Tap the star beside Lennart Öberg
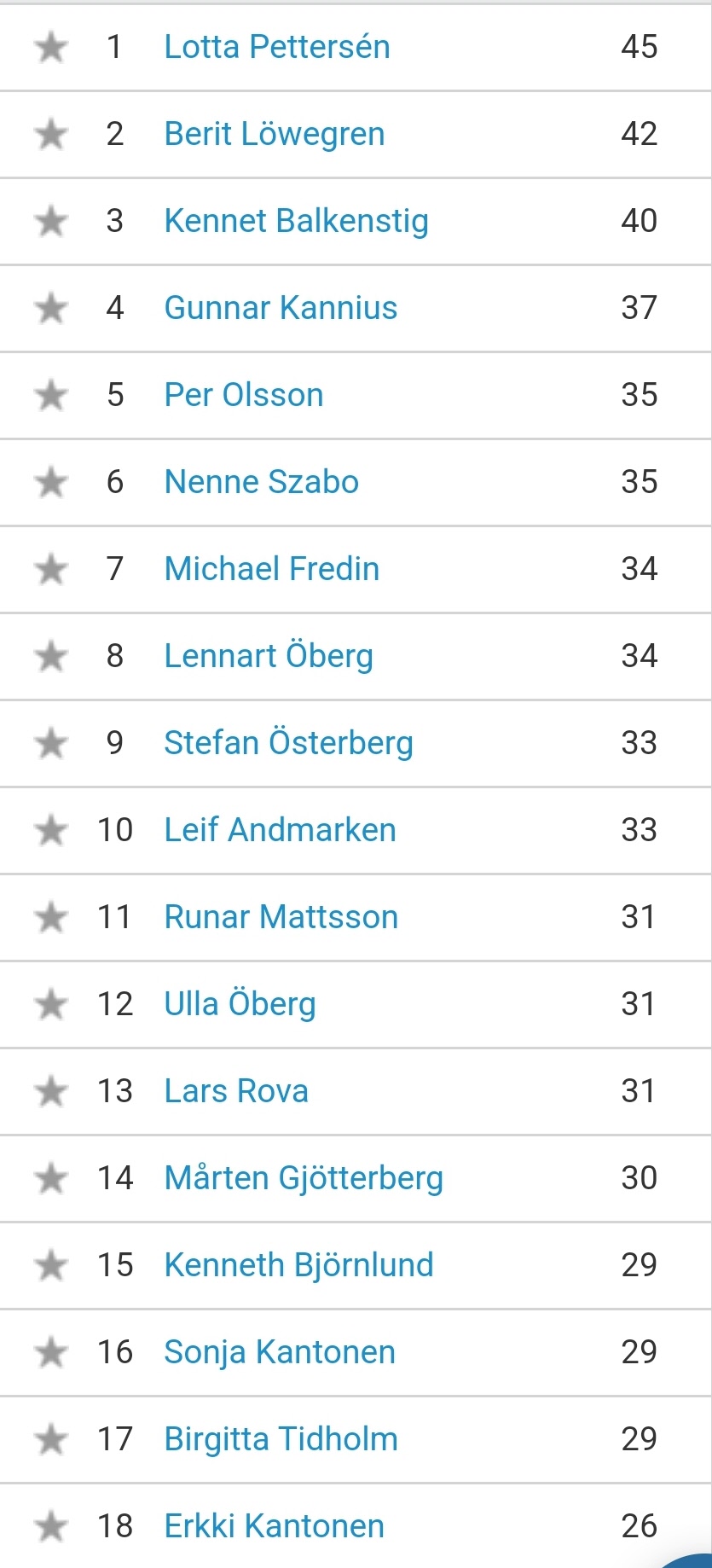 click(x=51, y=656)
